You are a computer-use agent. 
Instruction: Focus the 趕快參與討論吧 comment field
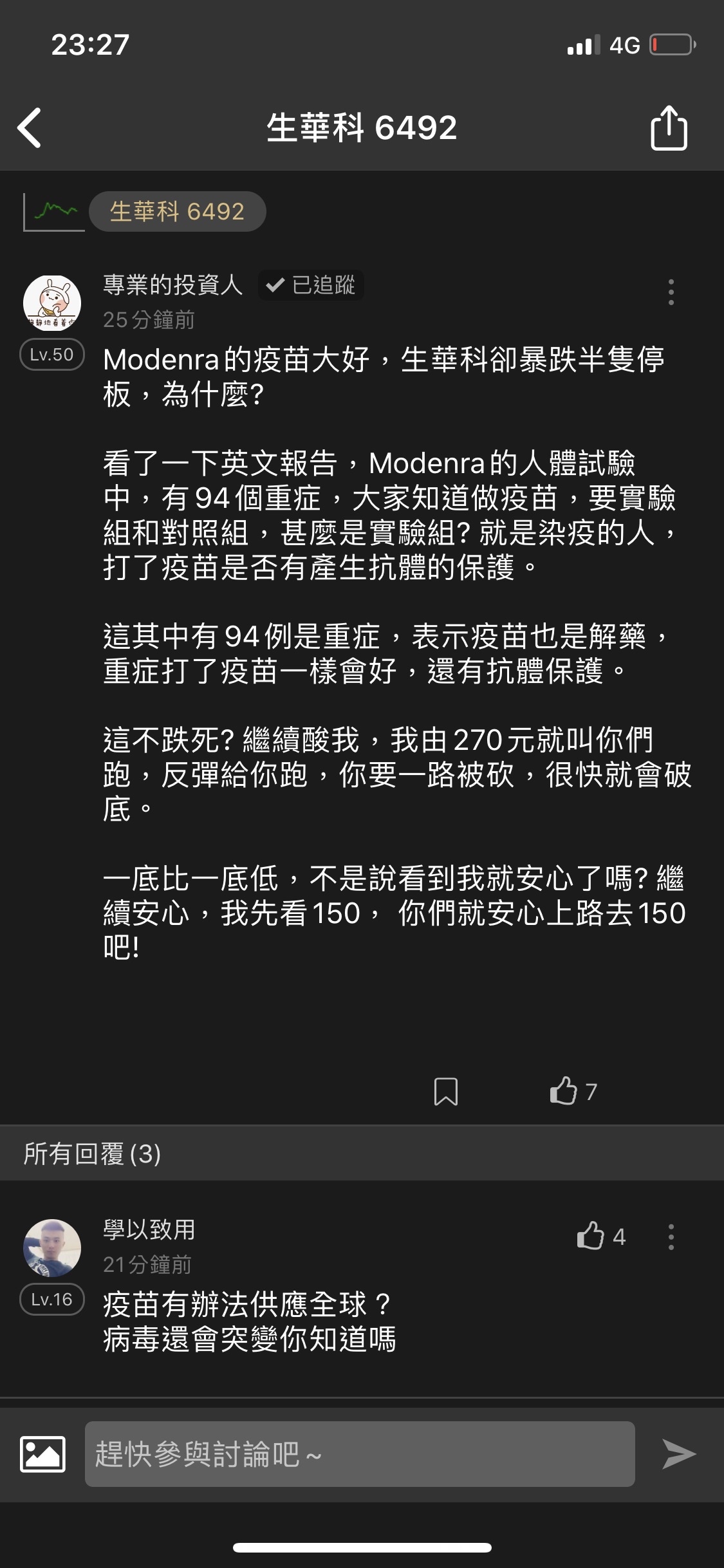pos(359,1454)
